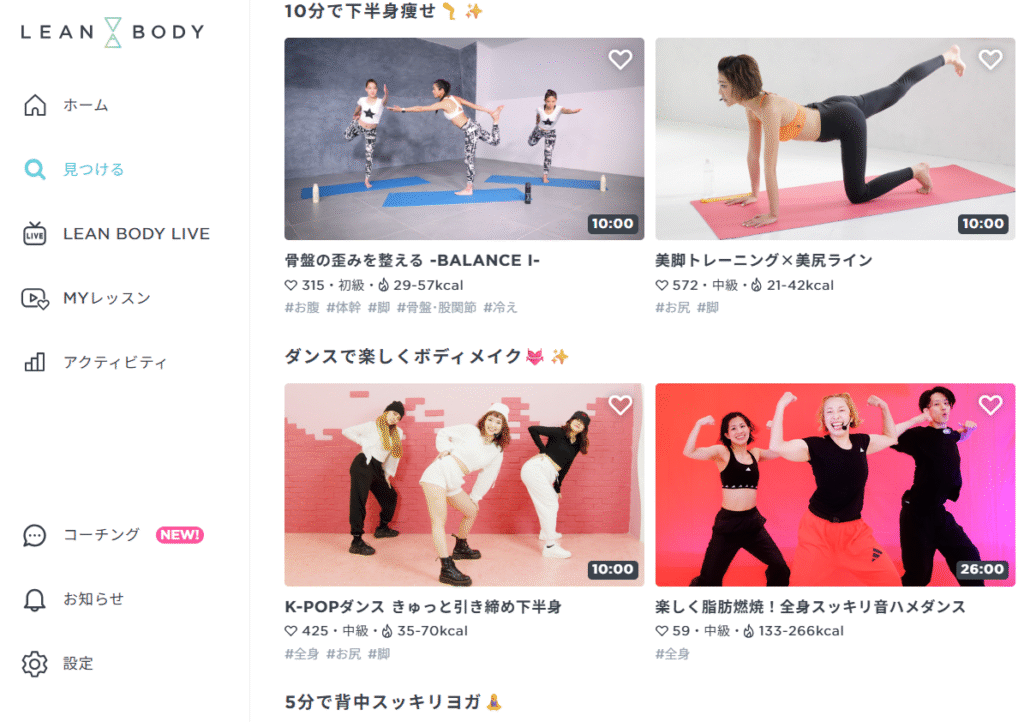Favorite the 全身スッキリ音ハメダンス lesson
Screen dimensions: 1024x722
point(990,405)
